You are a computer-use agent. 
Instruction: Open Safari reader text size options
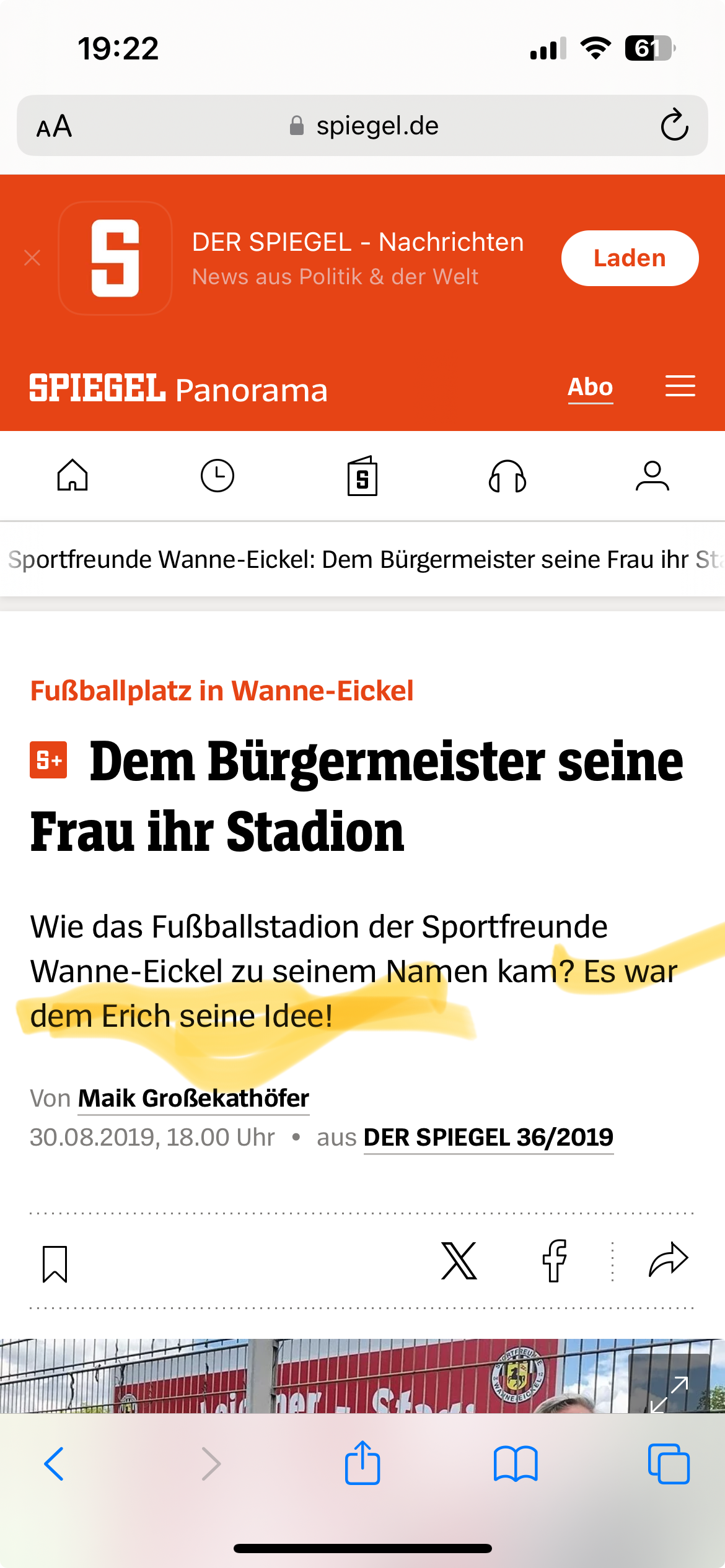click(x=55, y=126)
